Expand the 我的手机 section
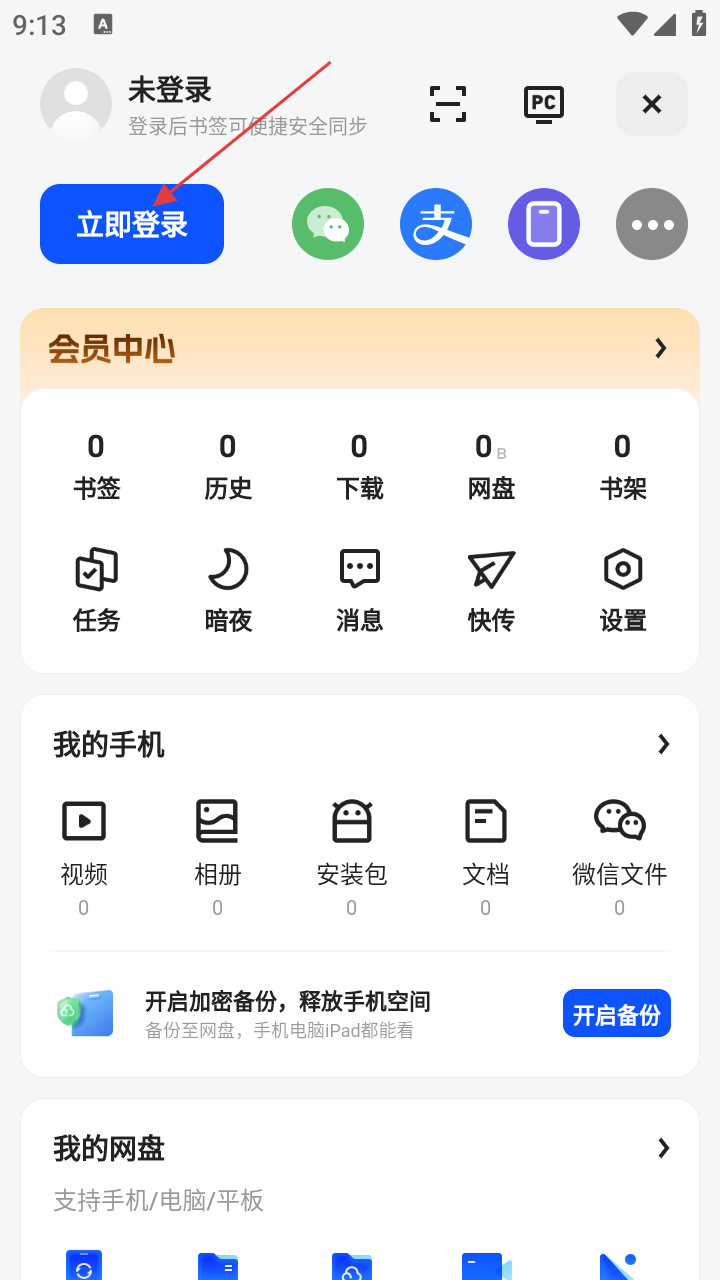Viewport: 720px width, 1280px height. (663, 744)
